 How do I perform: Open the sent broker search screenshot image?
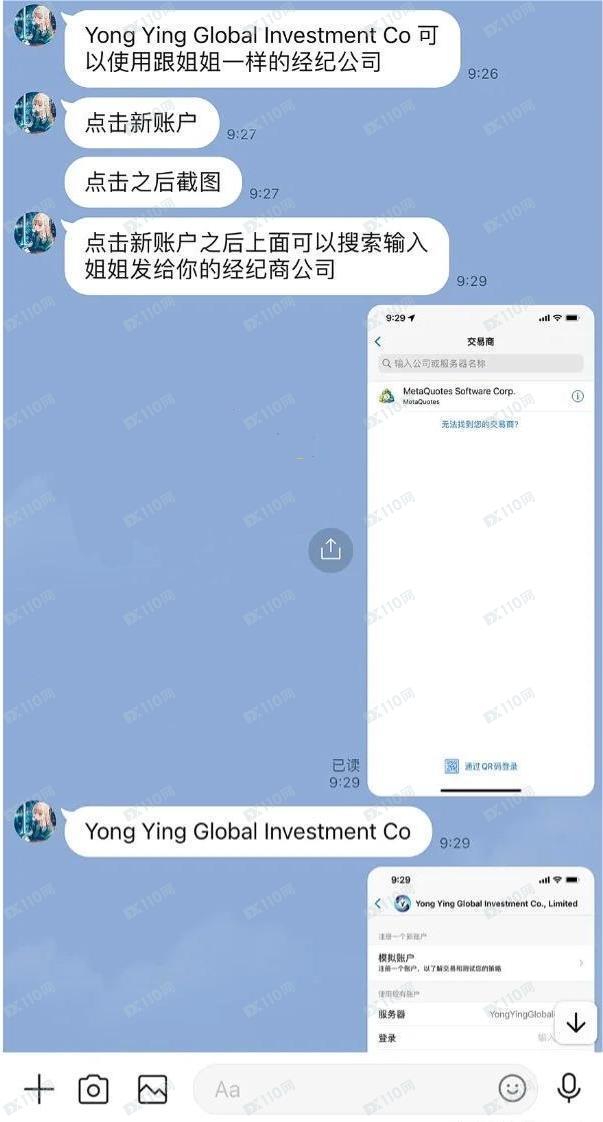(x=480, y=550)
